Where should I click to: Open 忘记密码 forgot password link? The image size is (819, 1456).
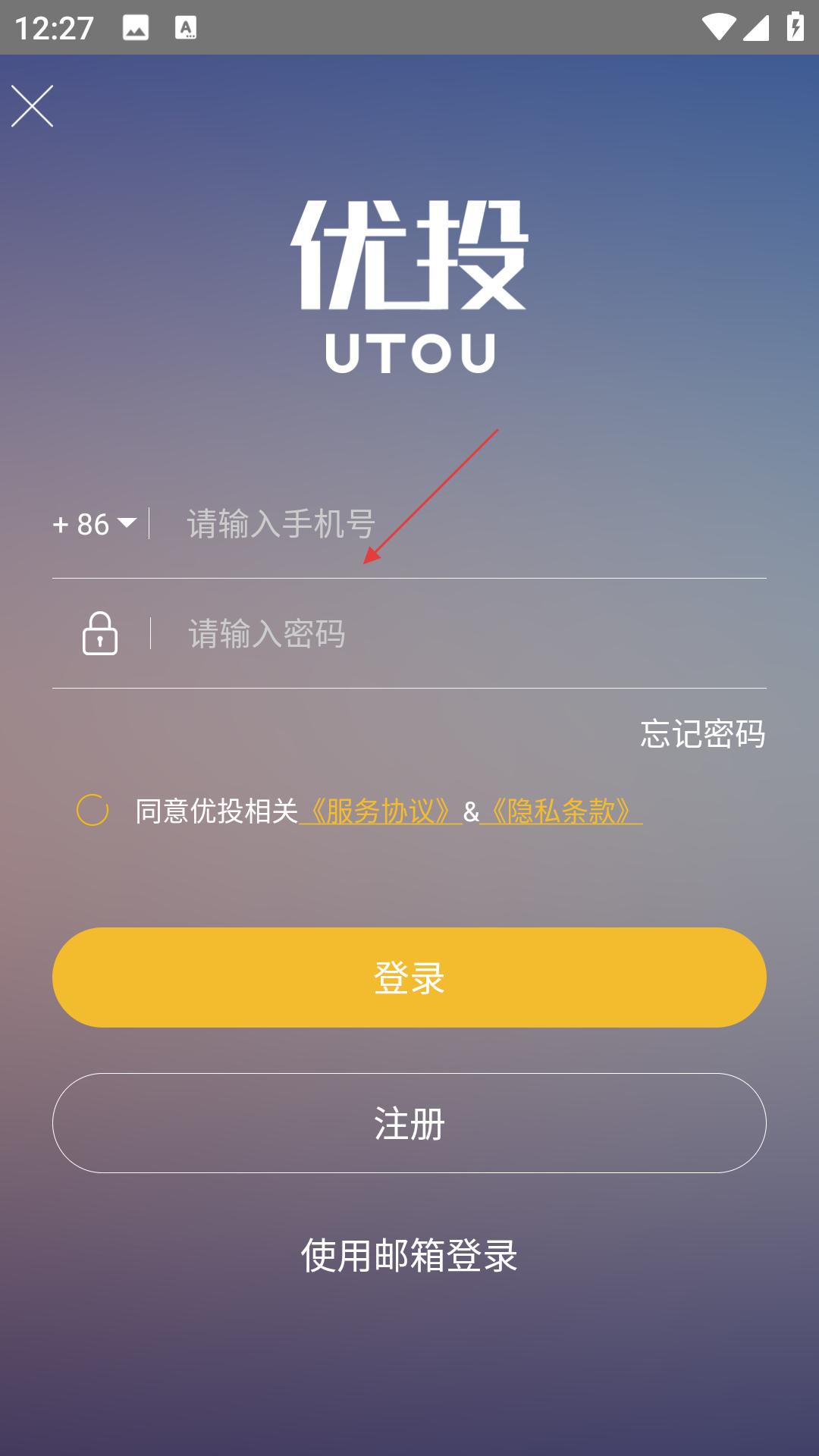[702, 733]
